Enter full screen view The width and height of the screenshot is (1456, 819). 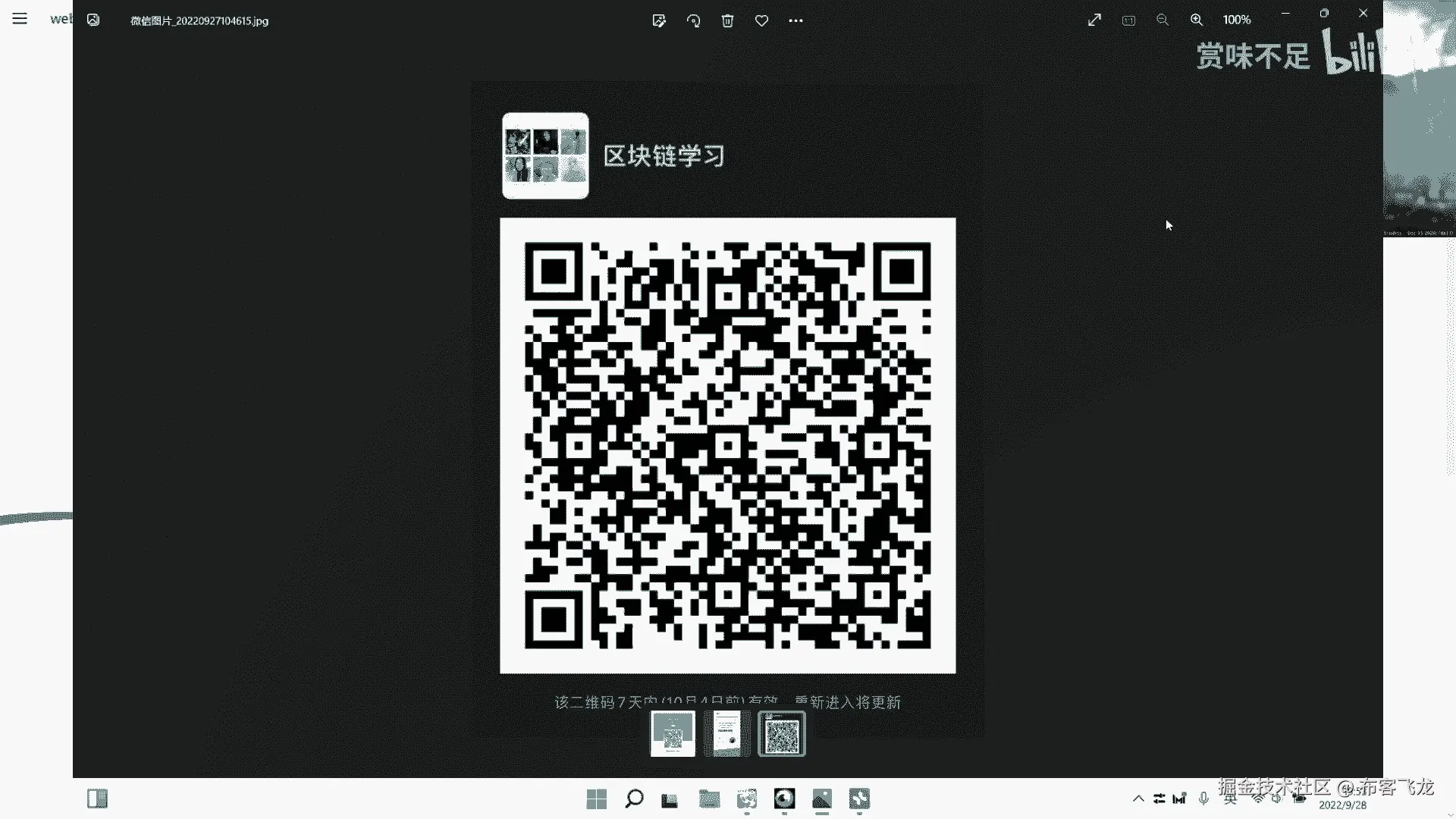(x=1094, y=20)
